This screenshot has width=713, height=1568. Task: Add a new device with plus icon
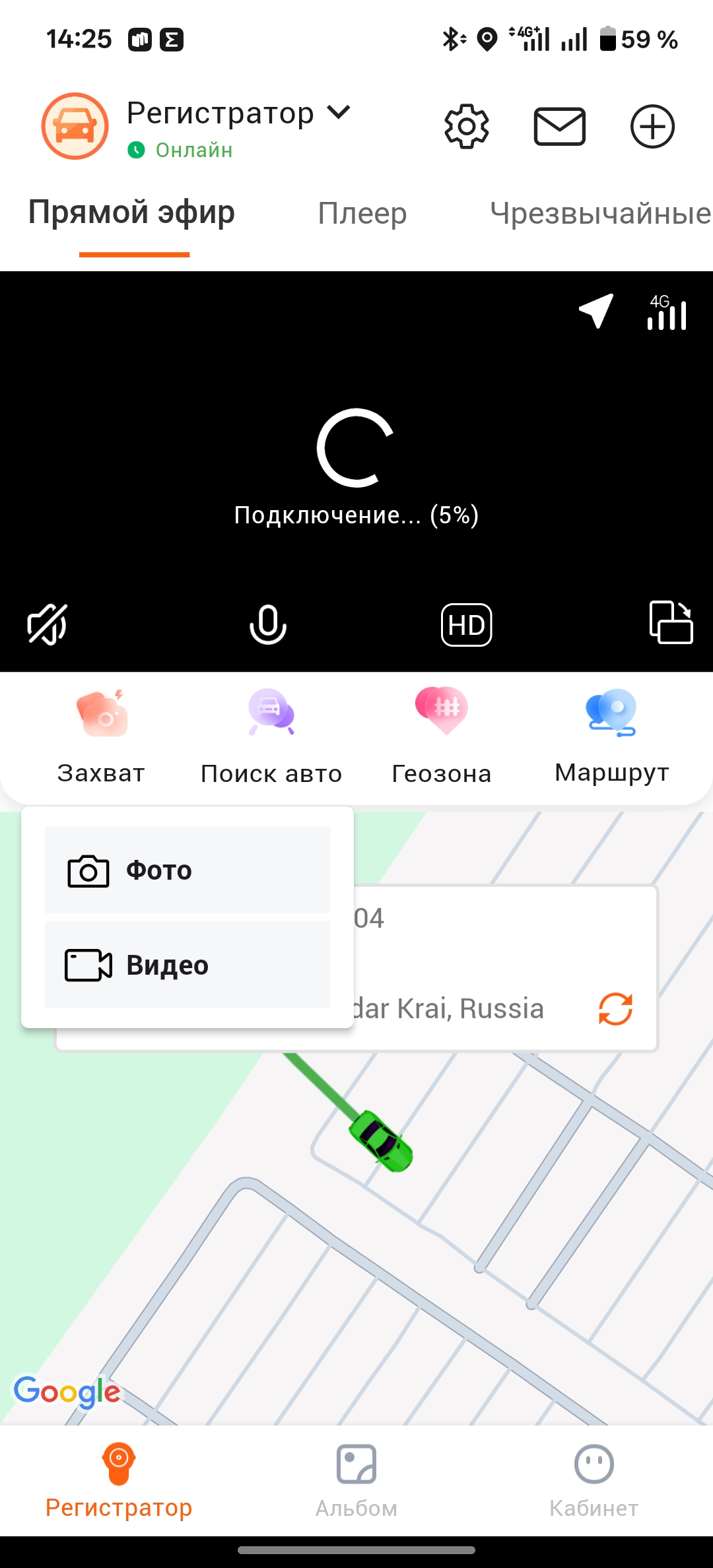click(x=652, y=126)
